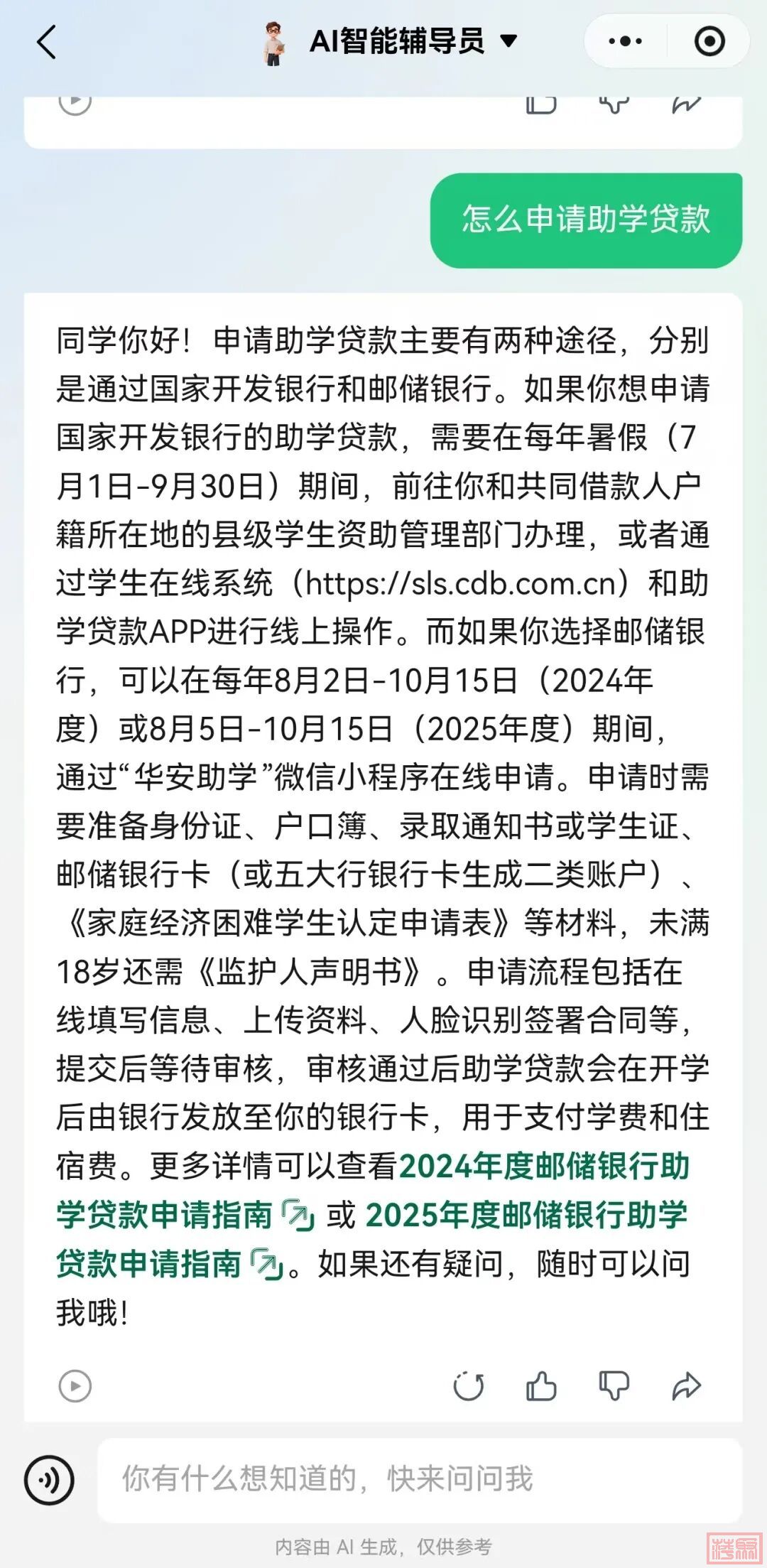Share the student loan answer

click(x=686, y=1385)
